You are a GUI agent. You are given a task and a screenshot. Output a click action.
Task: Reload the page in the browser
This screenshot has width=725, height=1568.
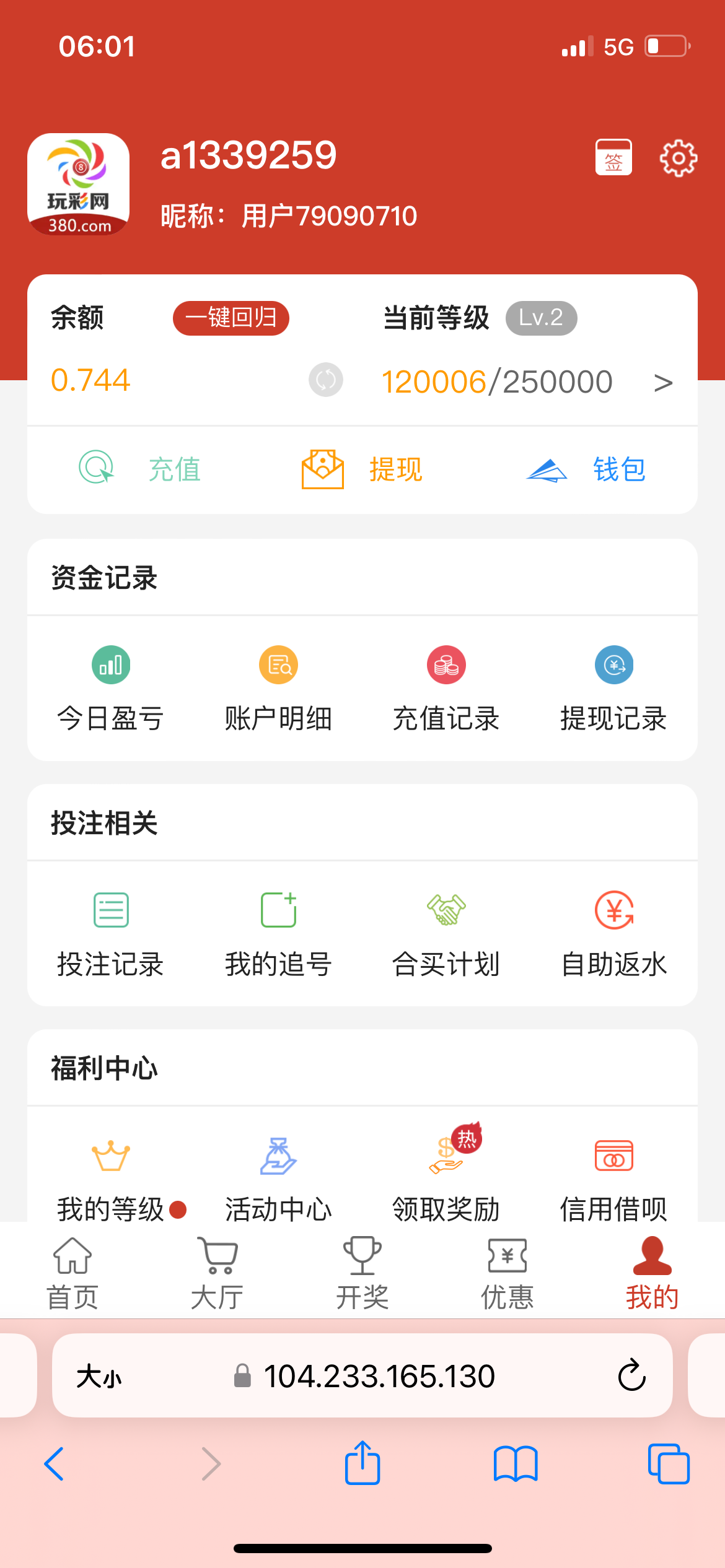click(631, 1375)
